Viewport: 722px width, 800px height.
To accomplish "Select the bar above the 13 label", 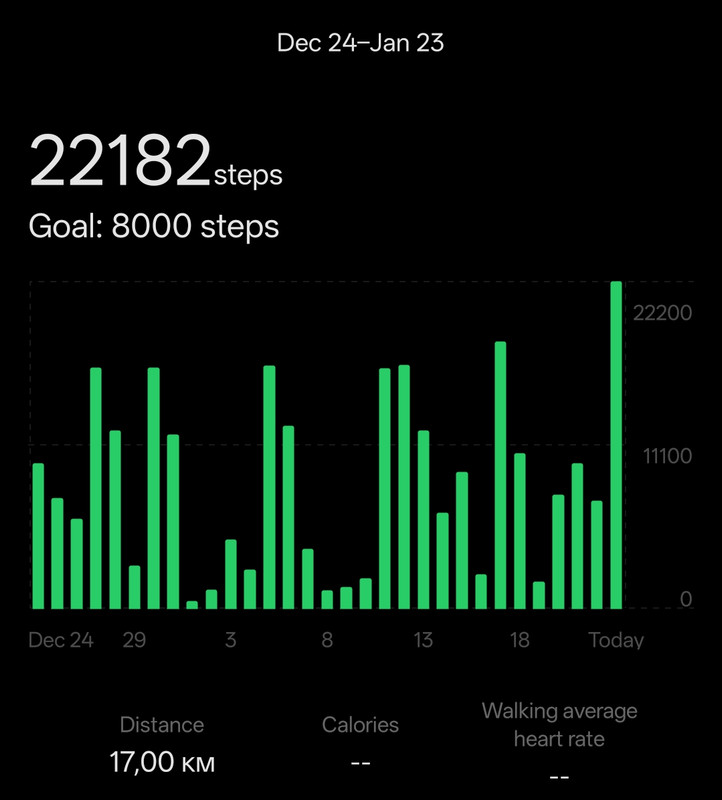I will click(423, 519).
